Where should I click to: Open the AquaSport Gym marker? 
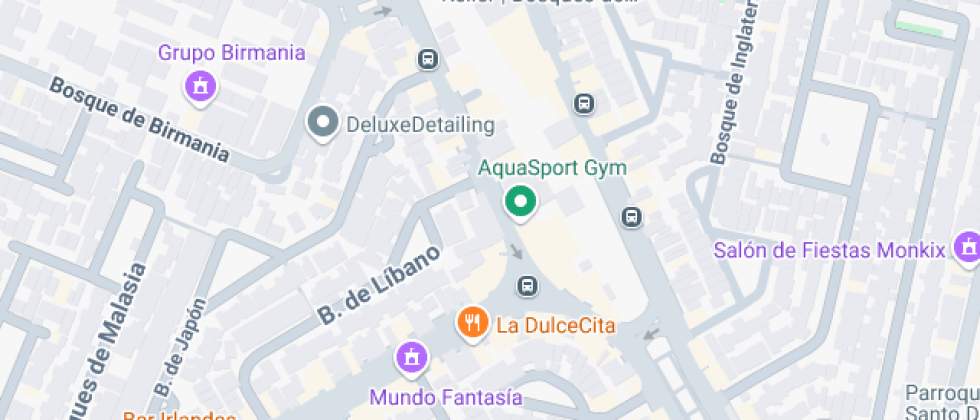pos(519,201)
